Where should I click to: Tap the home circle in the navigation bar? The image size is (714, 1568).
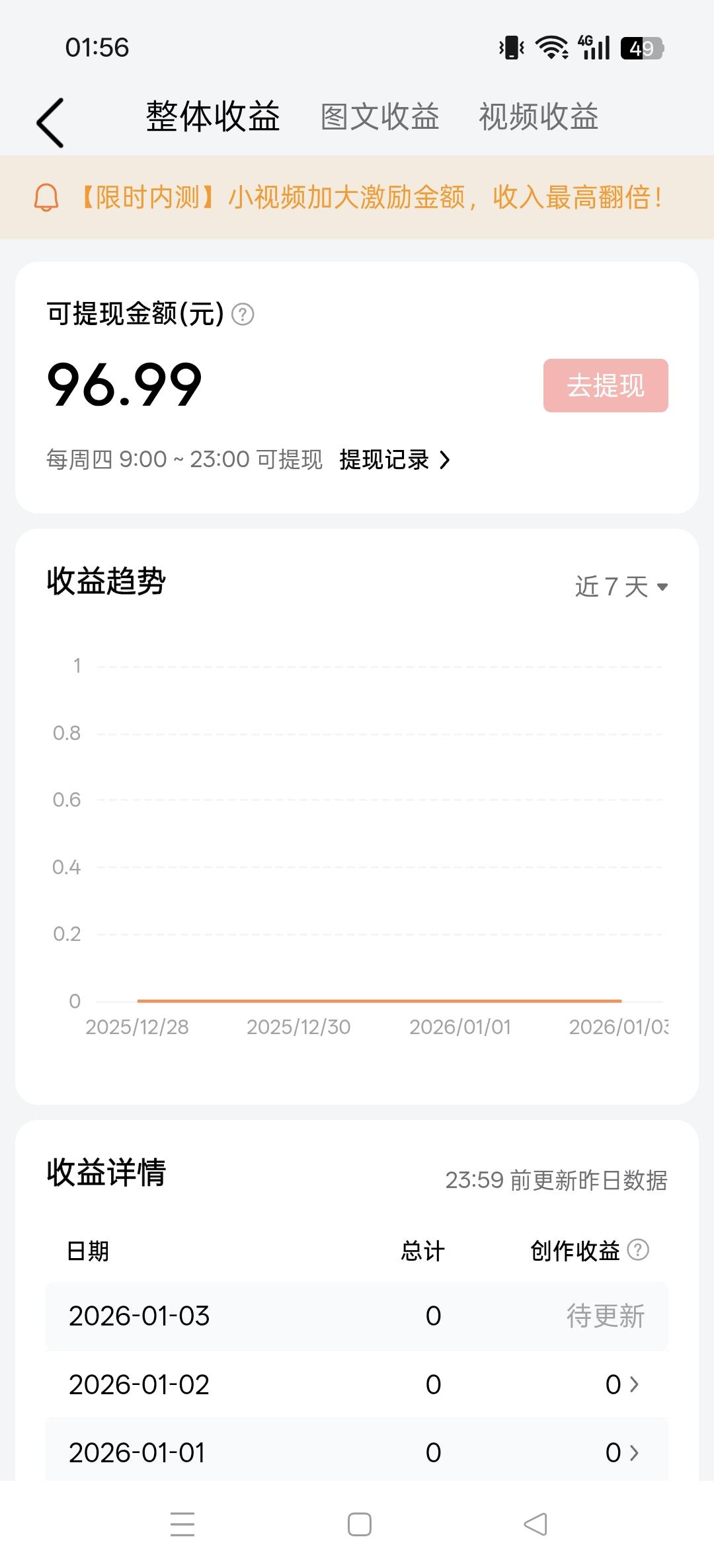pos(357,1526)
